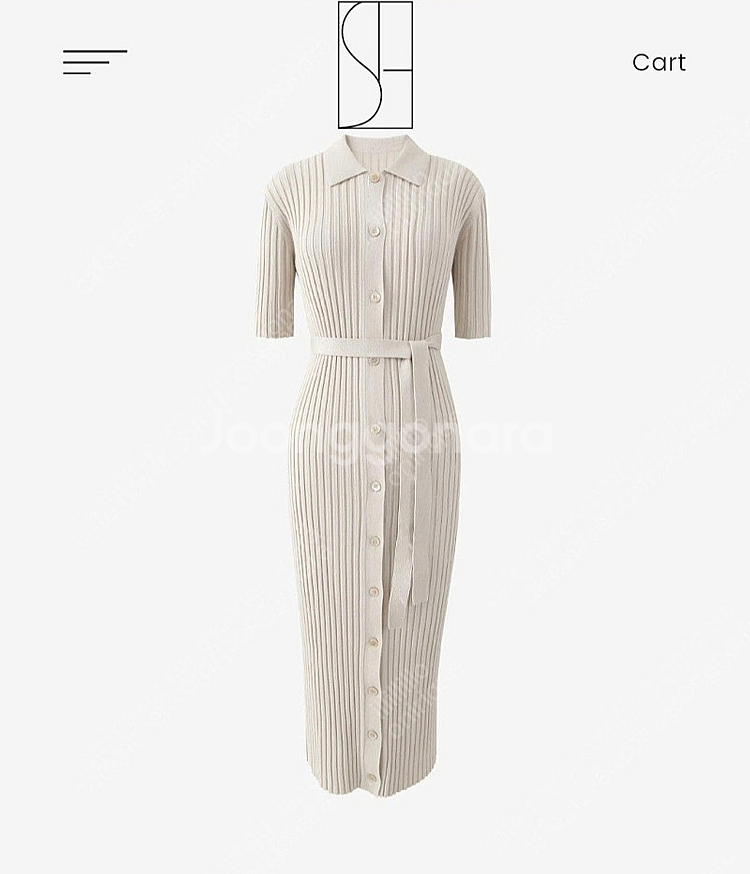
Task: Open the Cart
Action: tap(659, 62)
